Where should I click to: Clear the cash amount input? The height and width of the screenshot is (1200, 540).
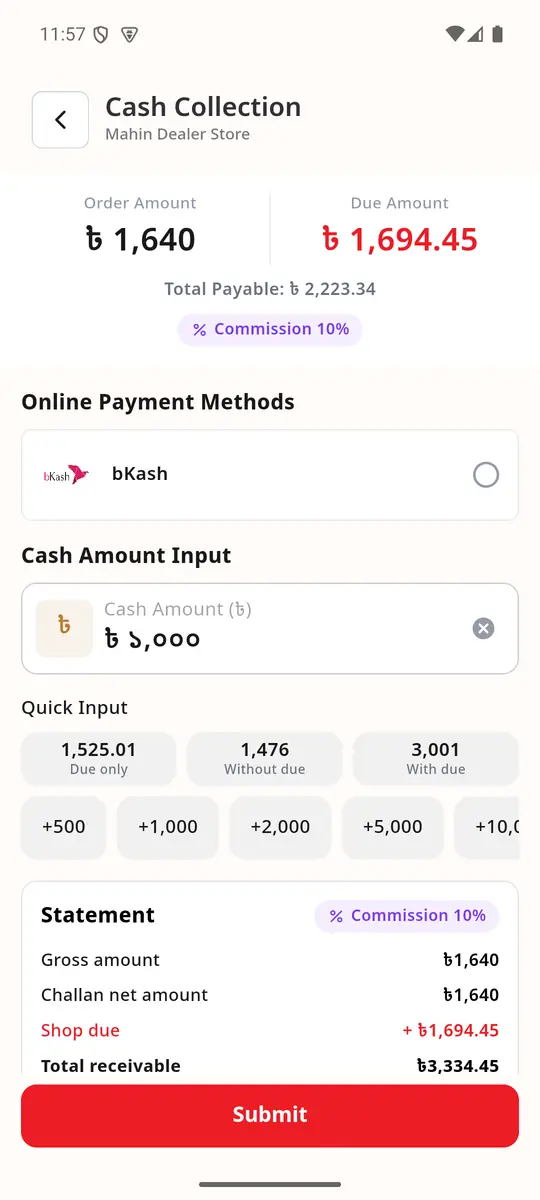(x=483, y=628)
